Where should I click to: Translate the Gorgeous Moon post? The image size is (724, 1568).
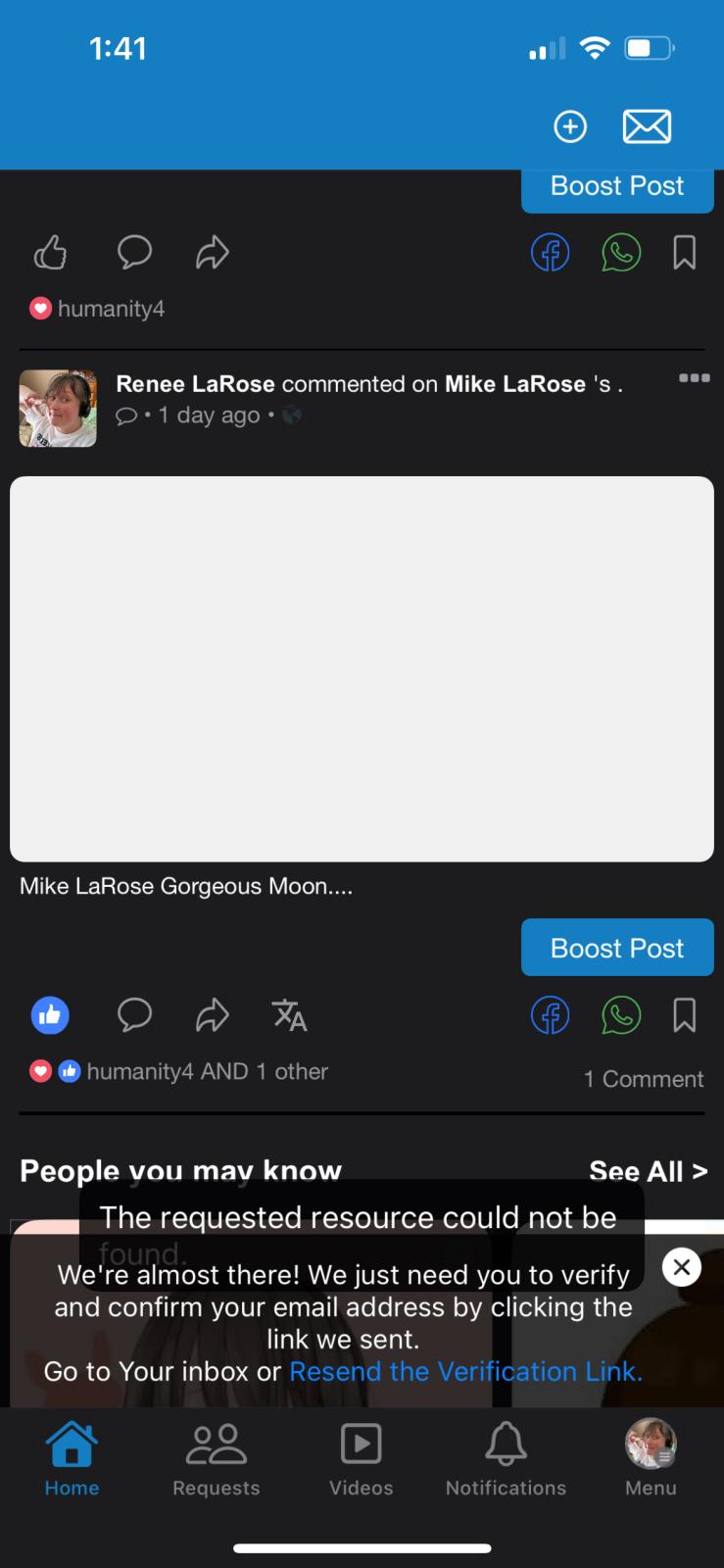289,1015
